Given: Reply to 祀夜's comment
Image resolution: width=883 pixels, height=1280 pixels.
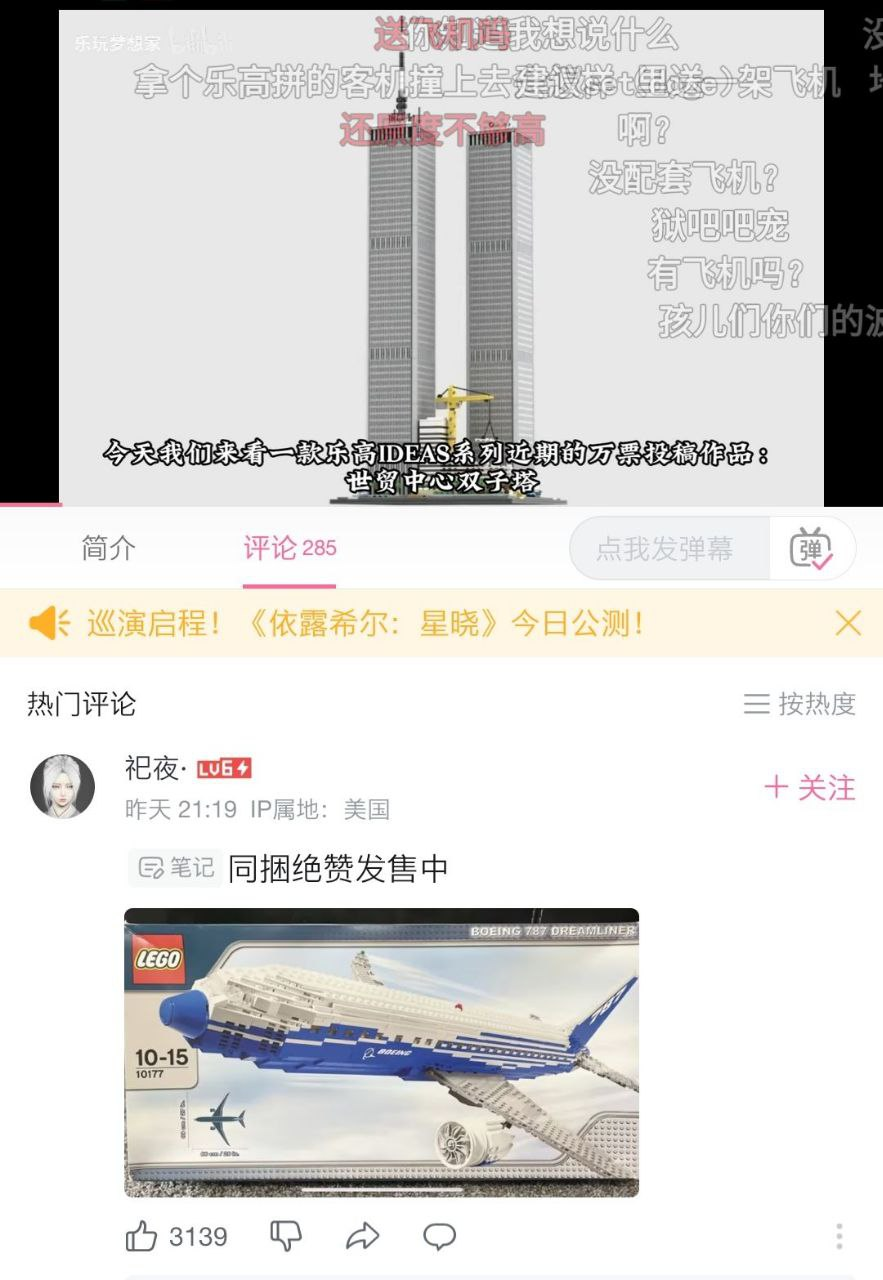Looking at the screenshot, I should (439, 1237).
